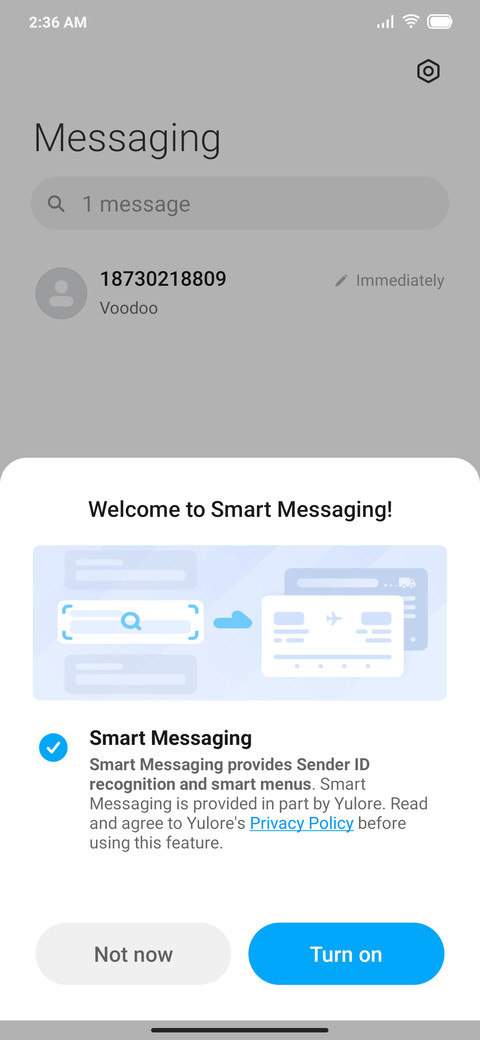480x1040 pixels.
Task: Uncheck the Smart Messaging checkbox
Action: [53, 748]
